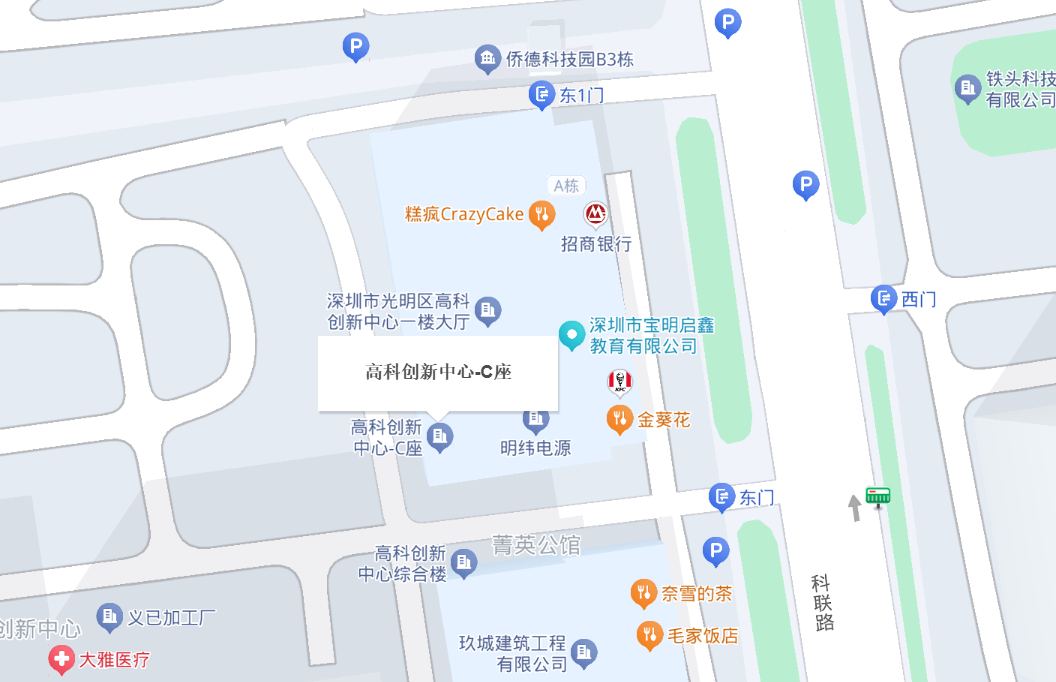
Task: Select the 毛家饭店 restaurant marker
Action: (x=650, y=634)
